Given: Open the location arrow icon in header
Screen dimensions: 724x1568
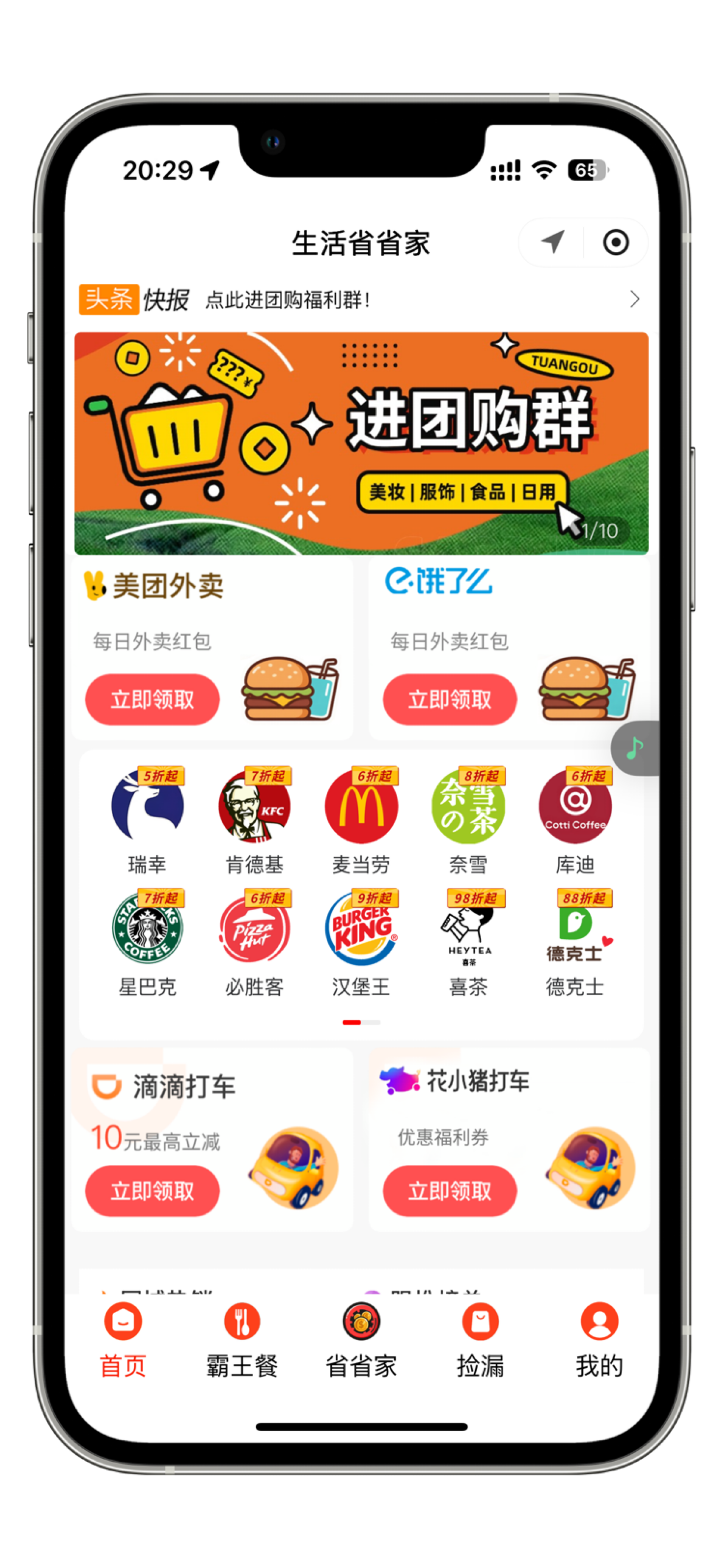Looking at the screenshot, I should (x=553, y=242).
